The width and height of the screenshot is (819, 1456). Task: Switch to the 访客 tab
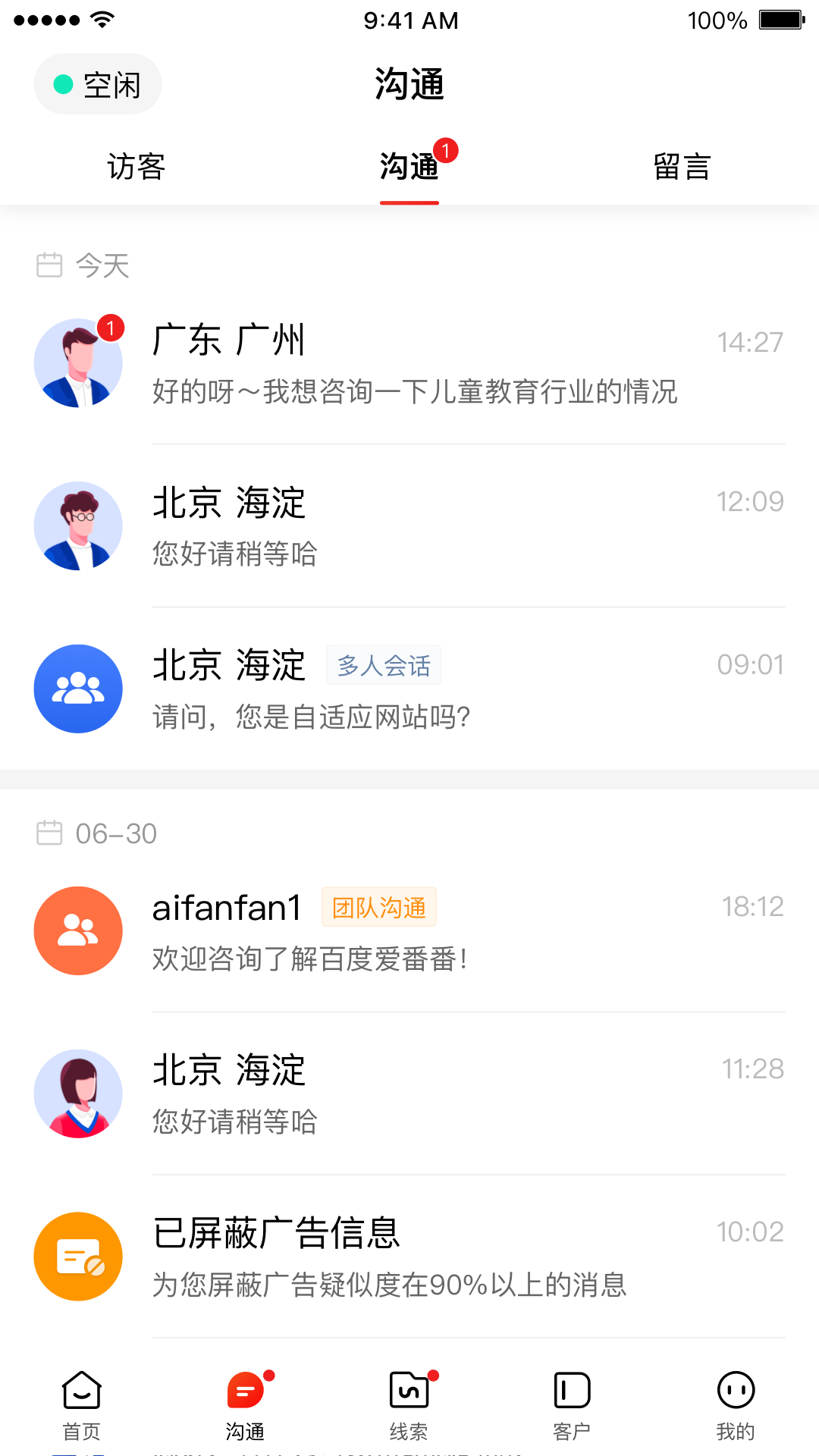136,167
